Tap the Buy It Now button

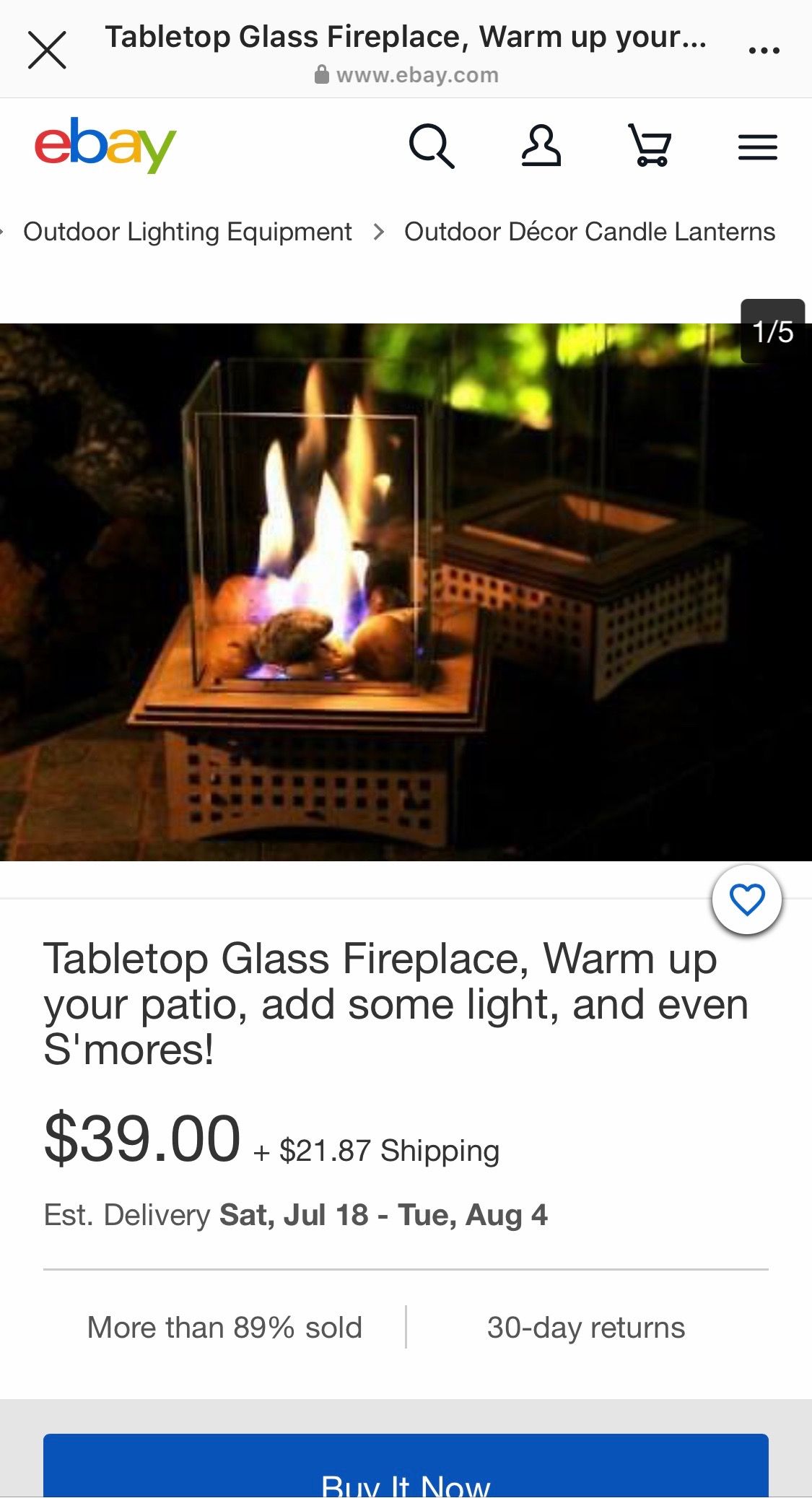406,1473
